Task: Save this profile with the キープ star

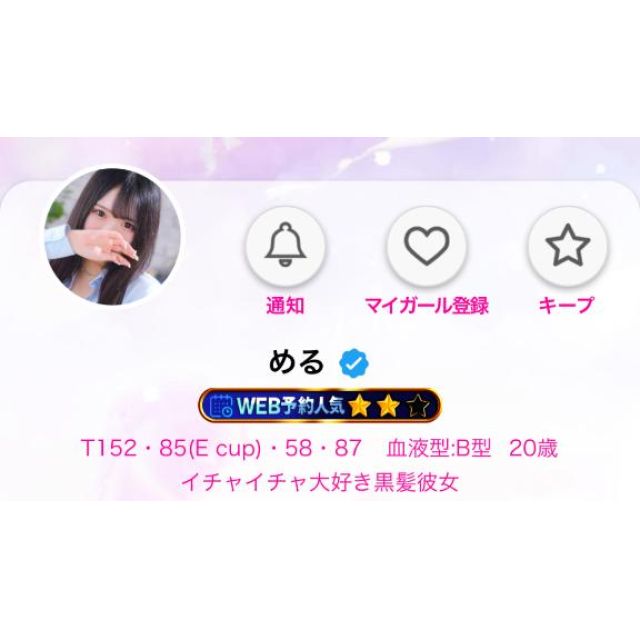Action: click(566, 245)
